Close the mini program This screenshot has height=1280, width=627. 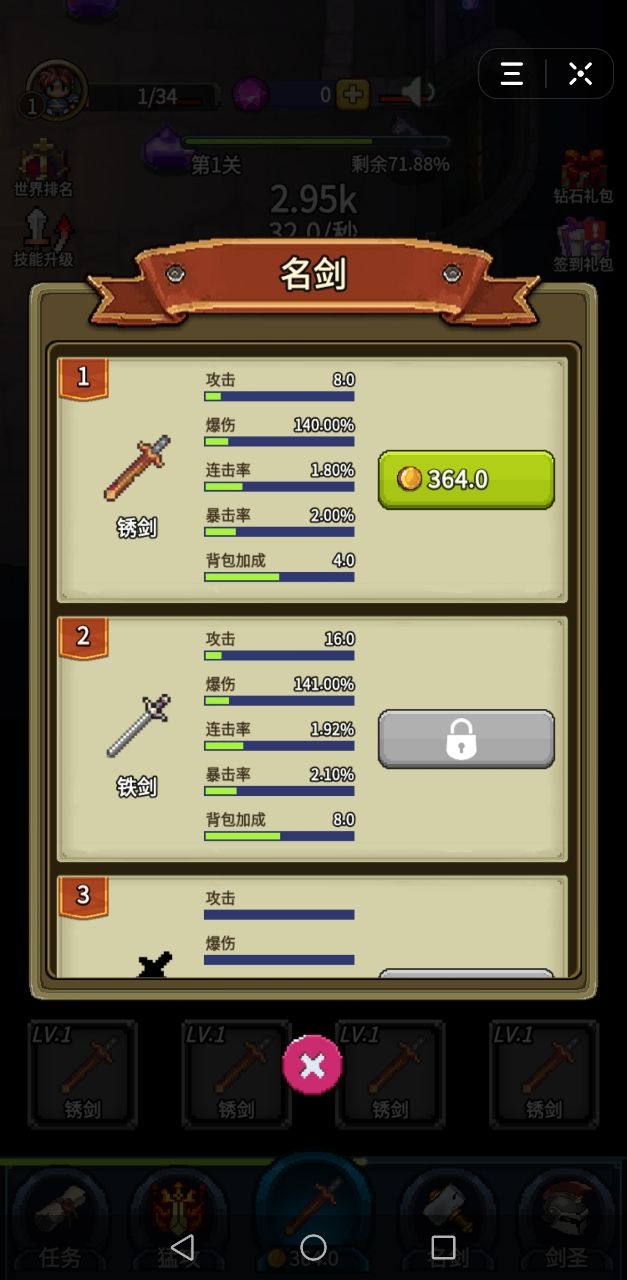pyautogui.click(x=580, y=74)
